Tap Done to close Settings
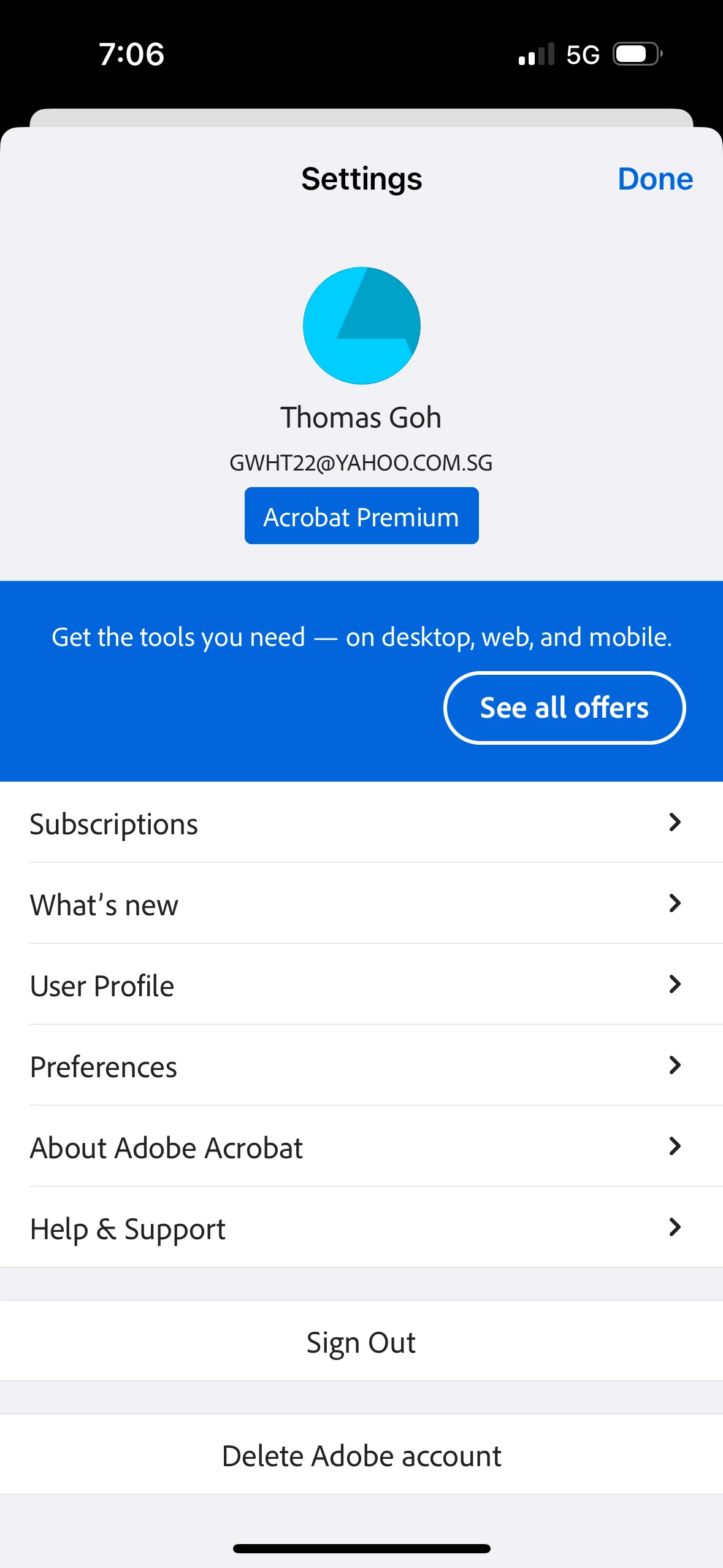Viewport: 723px width, 1568px height. [654, 179]
